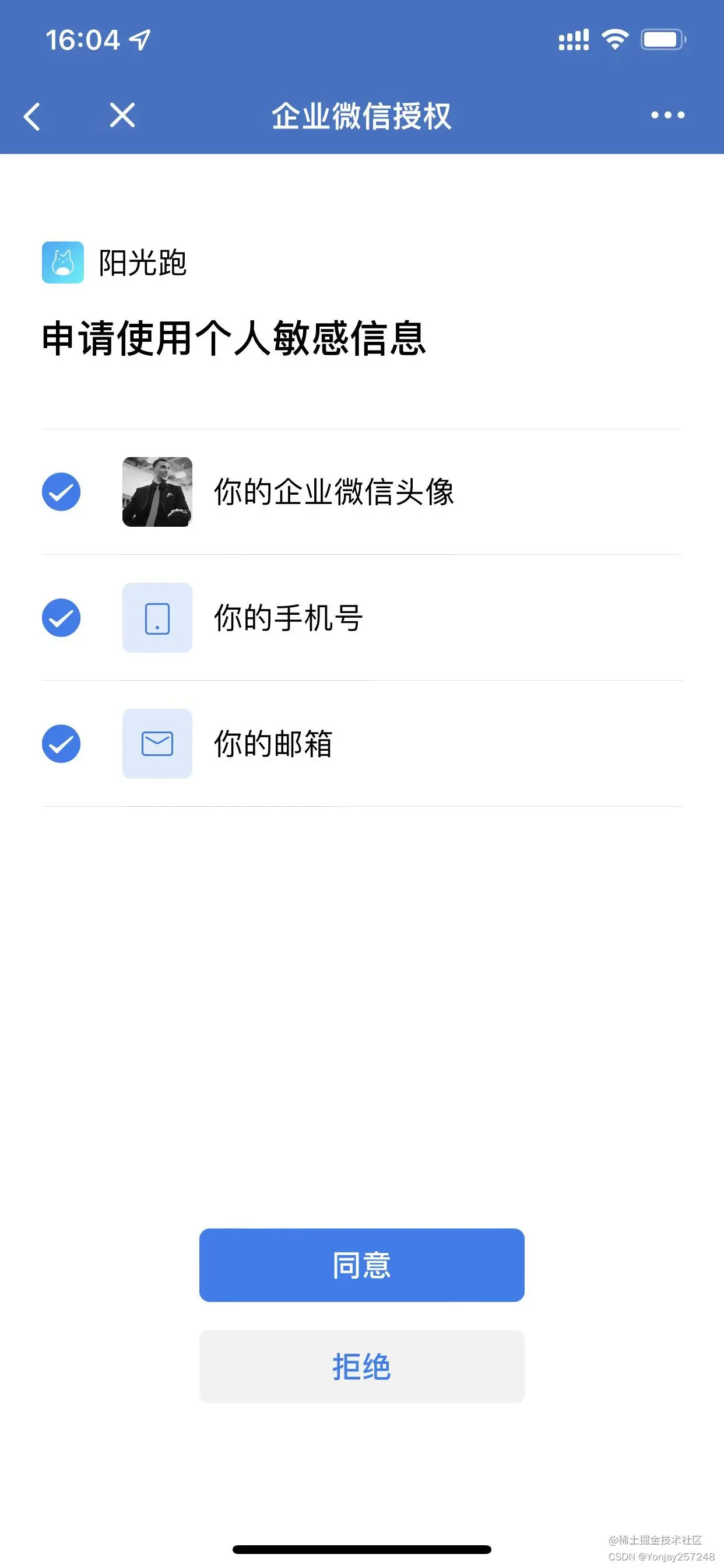Click the phone icon for 你的手机号
Image resolution: width=724 pixels, height=1568 pixels.
pyautogui.click(x=157, y=618)
